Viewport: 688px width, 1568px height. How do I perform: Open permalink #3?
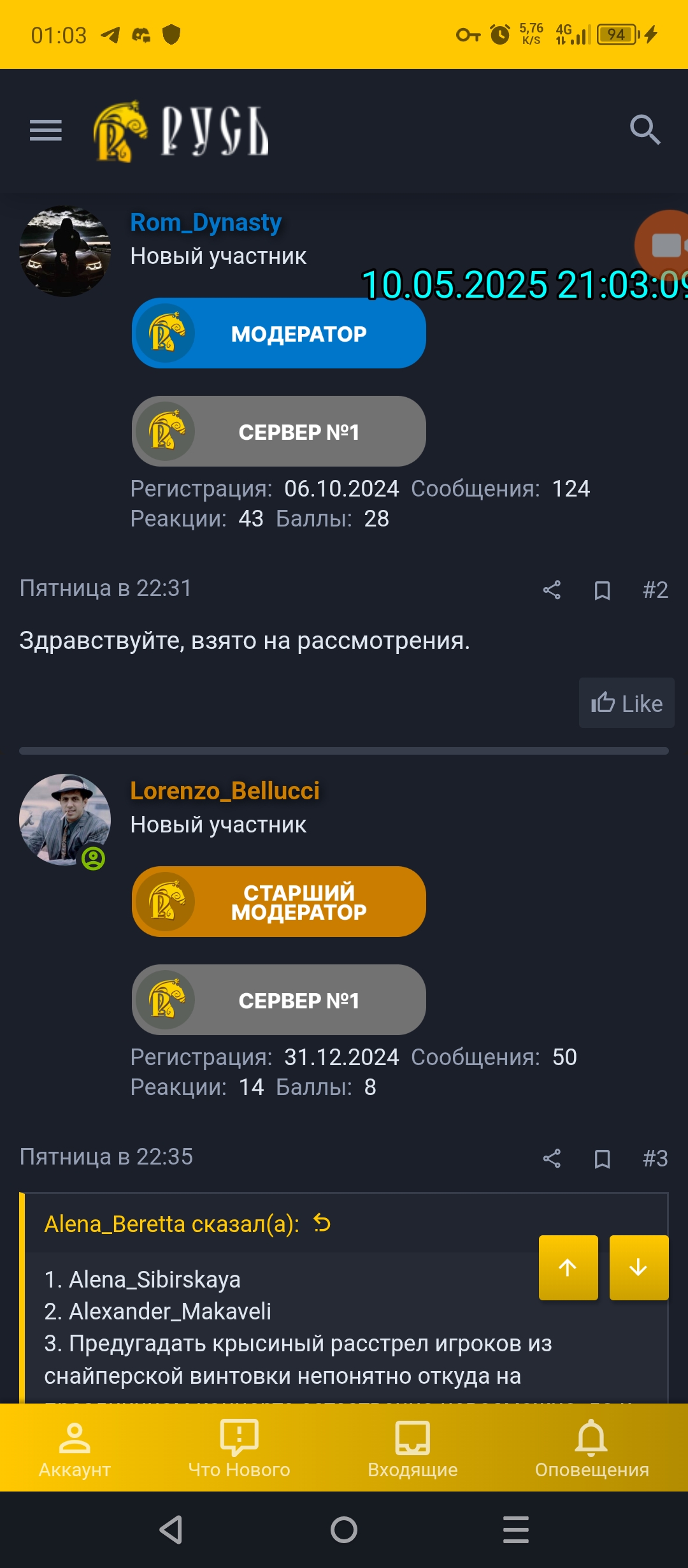coord(655,1158)
